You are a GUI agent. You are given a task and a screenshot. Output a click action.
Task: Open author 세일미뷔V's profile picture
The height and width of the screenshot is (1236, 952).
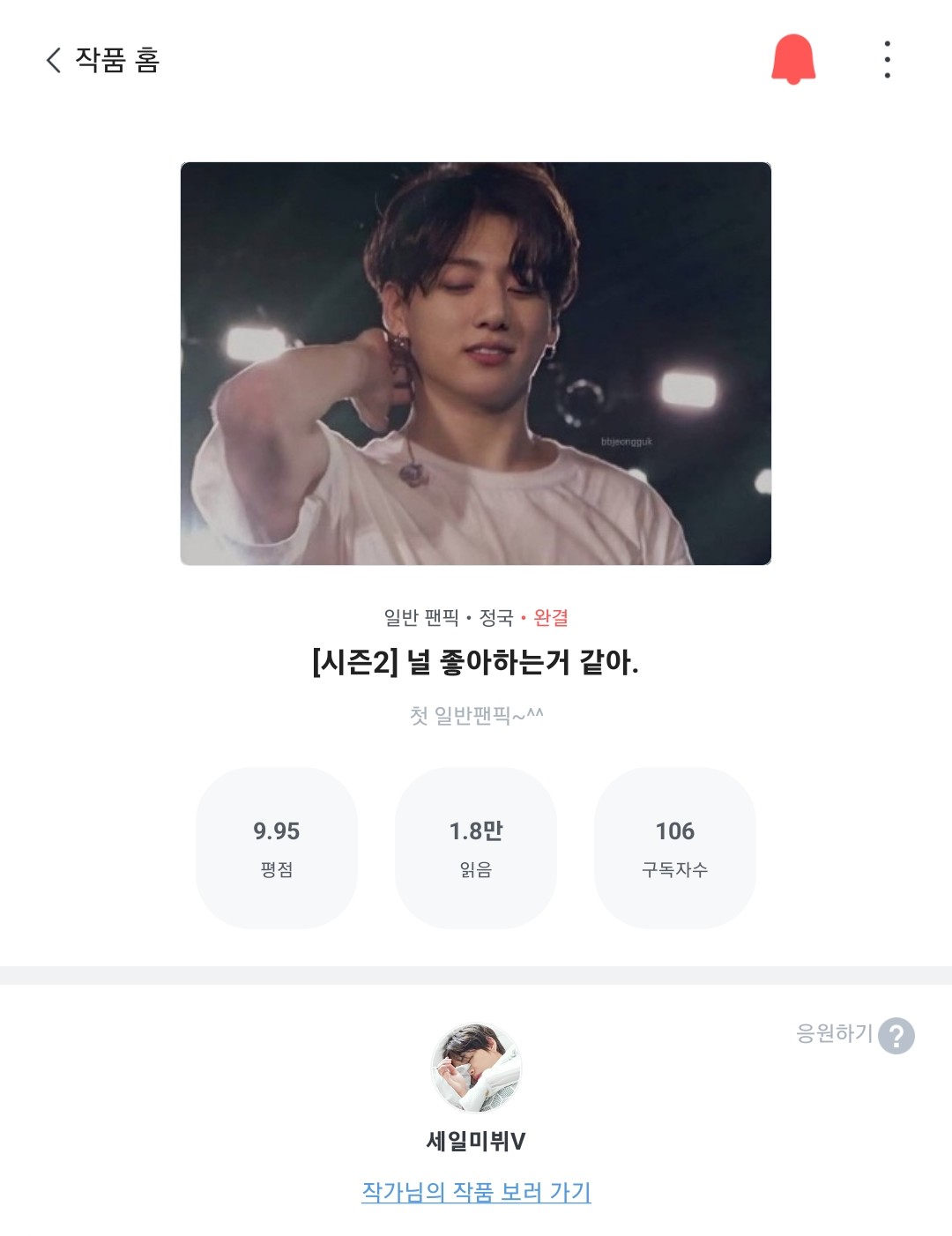476,1068
